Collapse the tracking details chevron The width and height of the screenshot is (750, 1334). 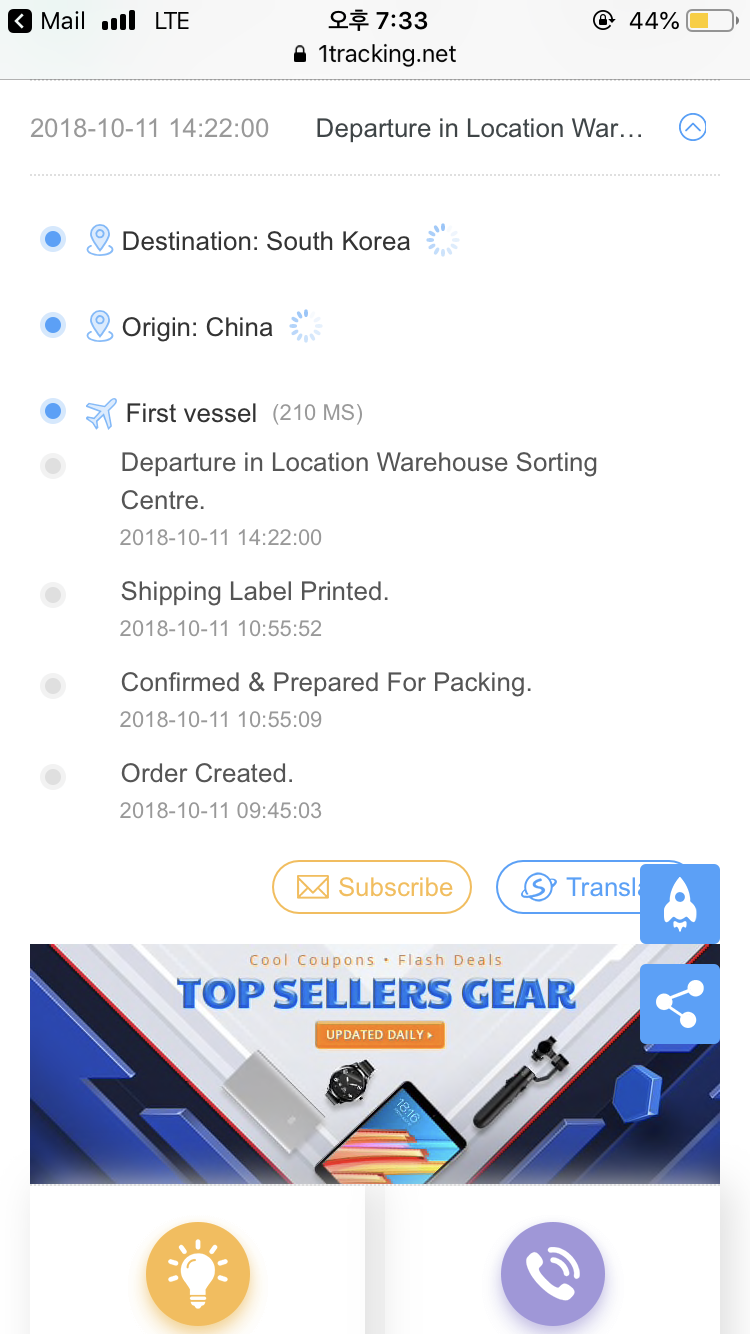point(692,128)
